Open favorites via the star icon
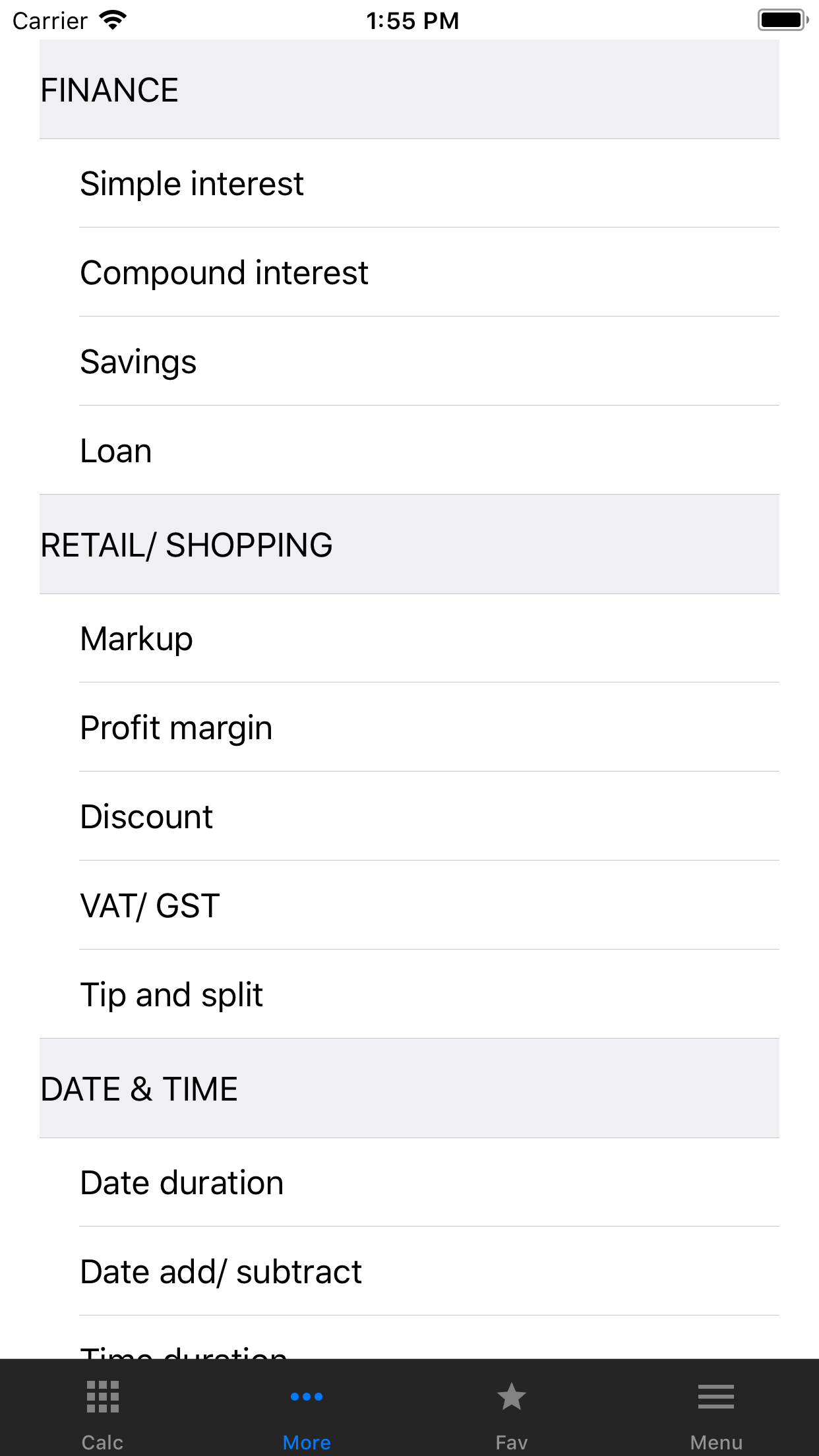The height and width of the screenshot is (1456, 819). 512,1395
